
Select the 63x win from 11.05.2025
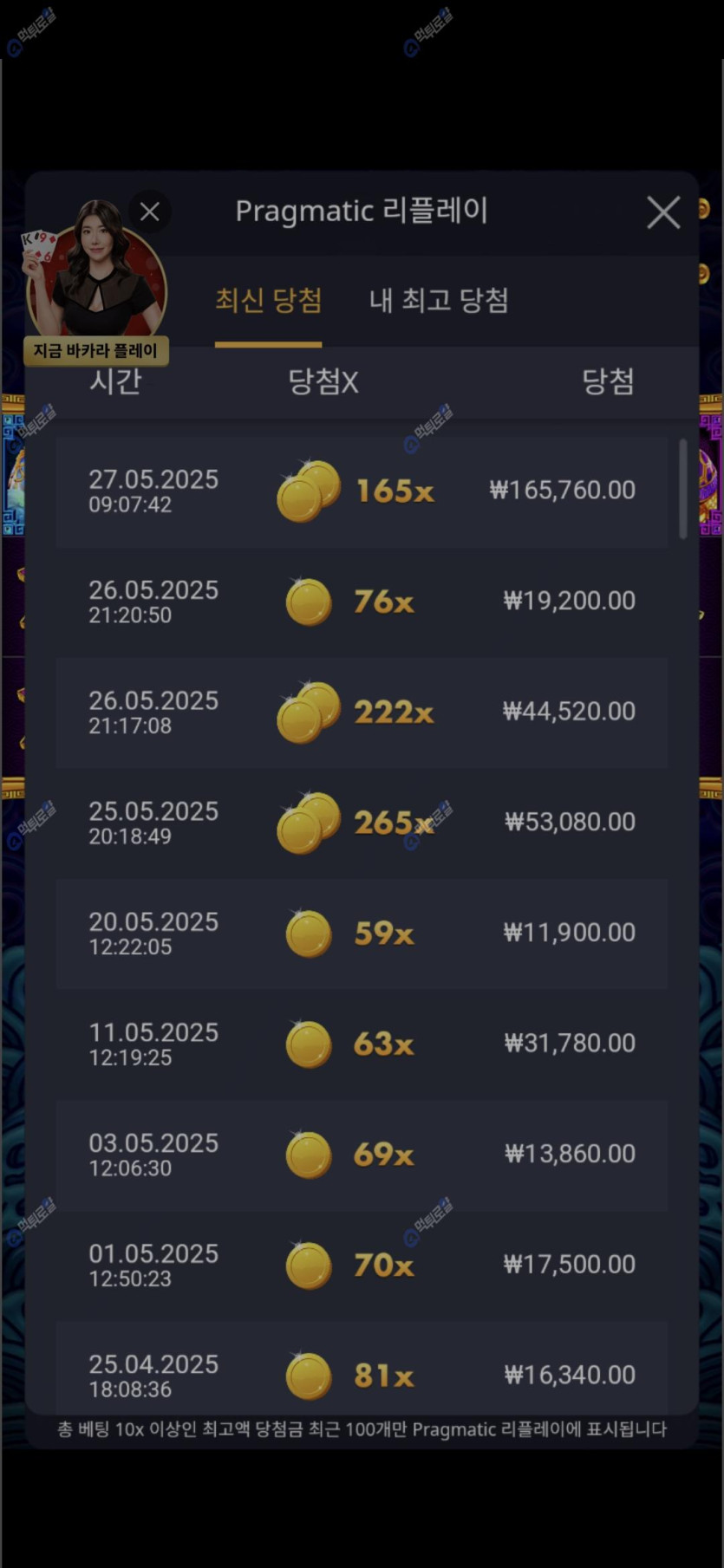[x=362, y=1044]
